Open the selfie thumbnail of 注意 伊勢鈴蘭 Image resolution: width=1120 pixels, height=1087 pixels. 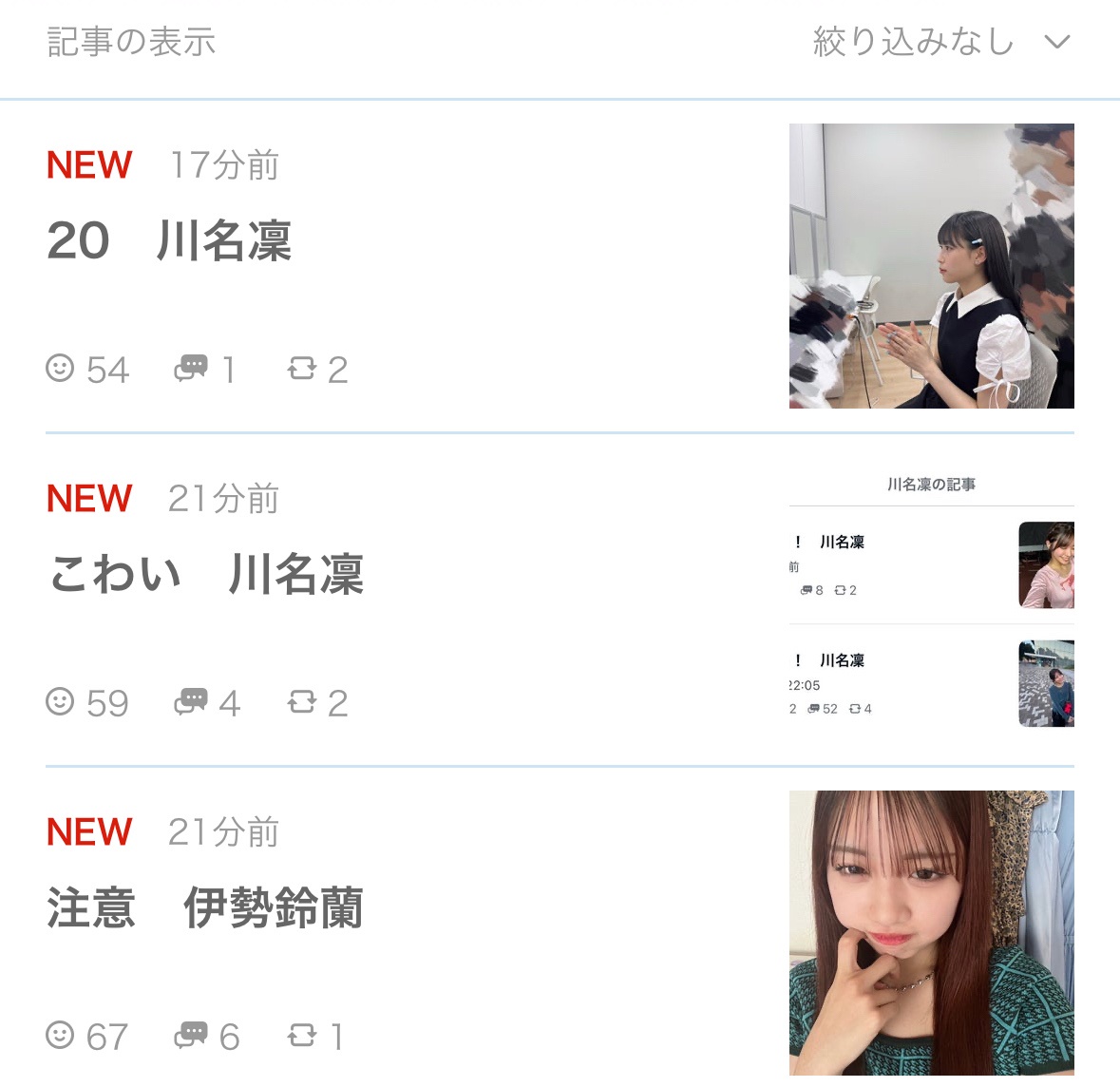[x=931, y=933]
